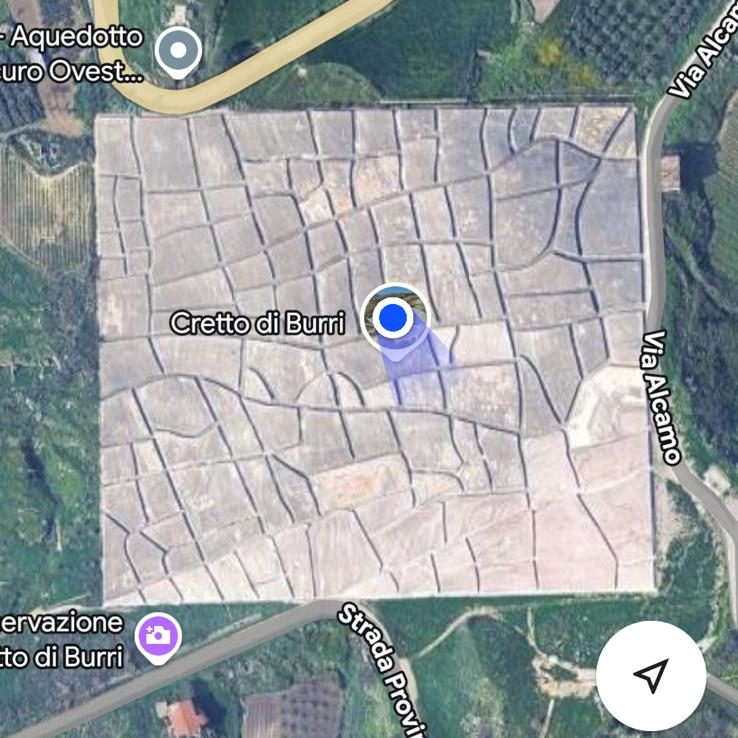Open the purple camera observation point marker
Screen dimensions: 738x738
(x=158, y=635)
